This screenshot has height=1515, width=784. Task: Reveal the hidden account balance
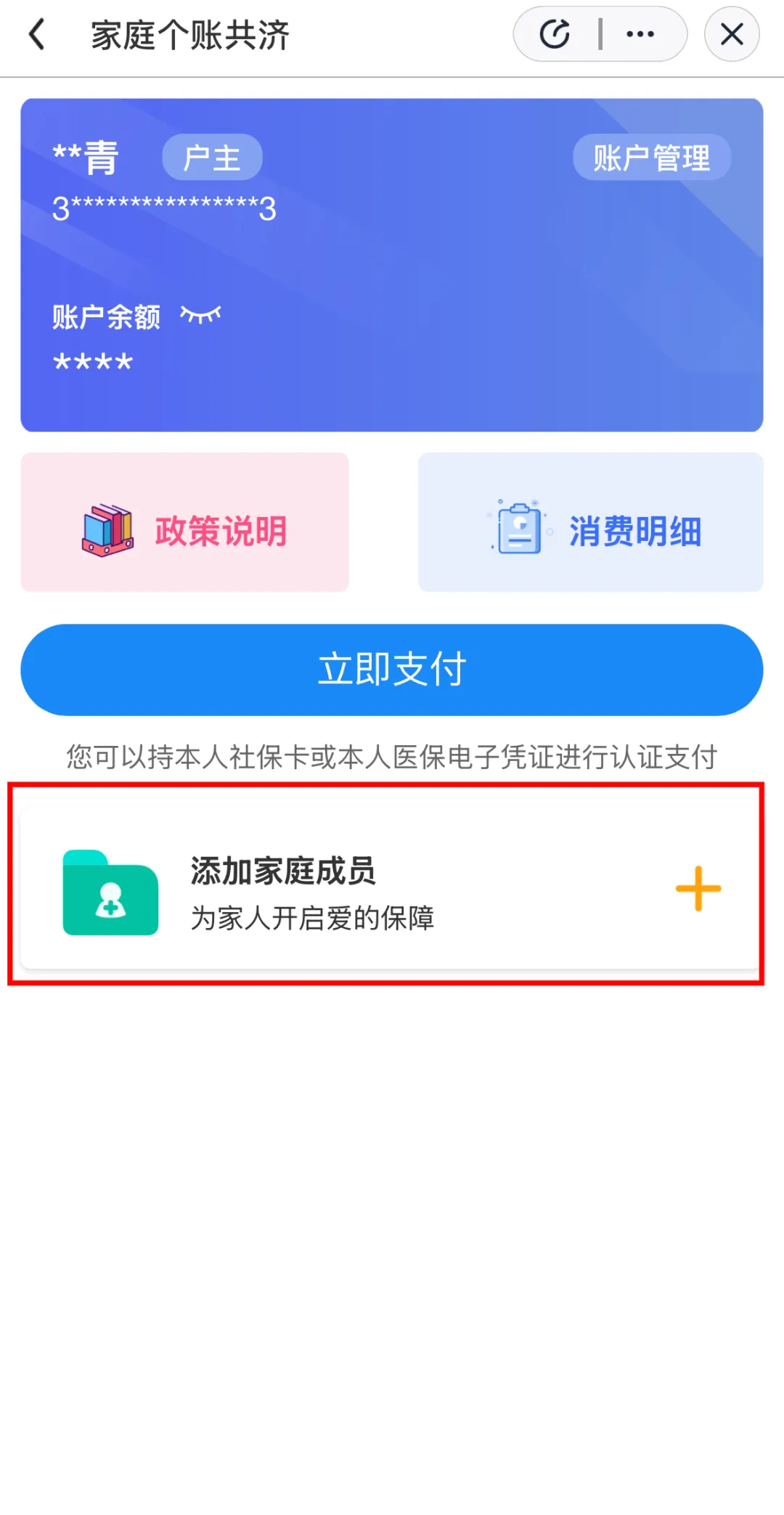point(200,315)
